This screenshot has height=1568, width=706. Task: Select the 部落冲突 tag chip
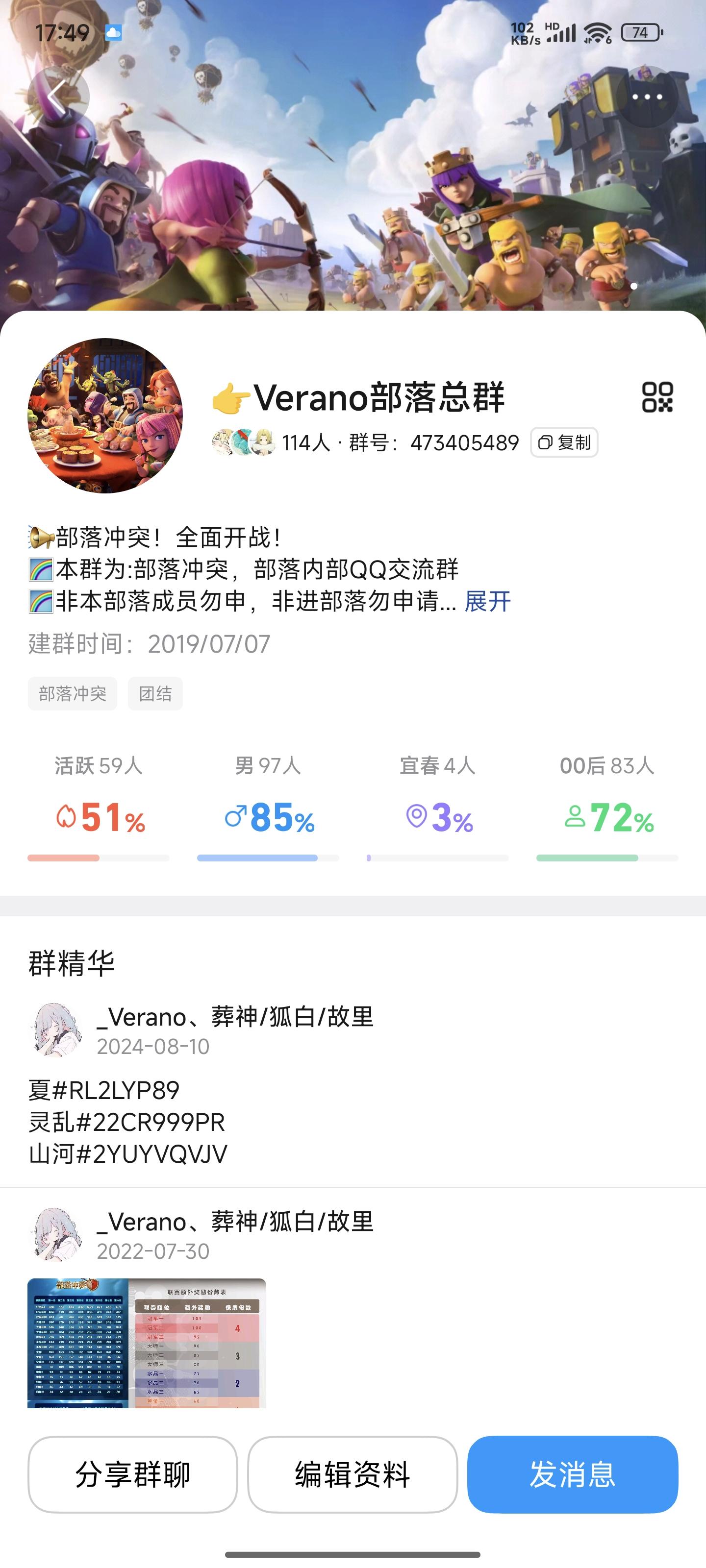(x=73, y=693)
